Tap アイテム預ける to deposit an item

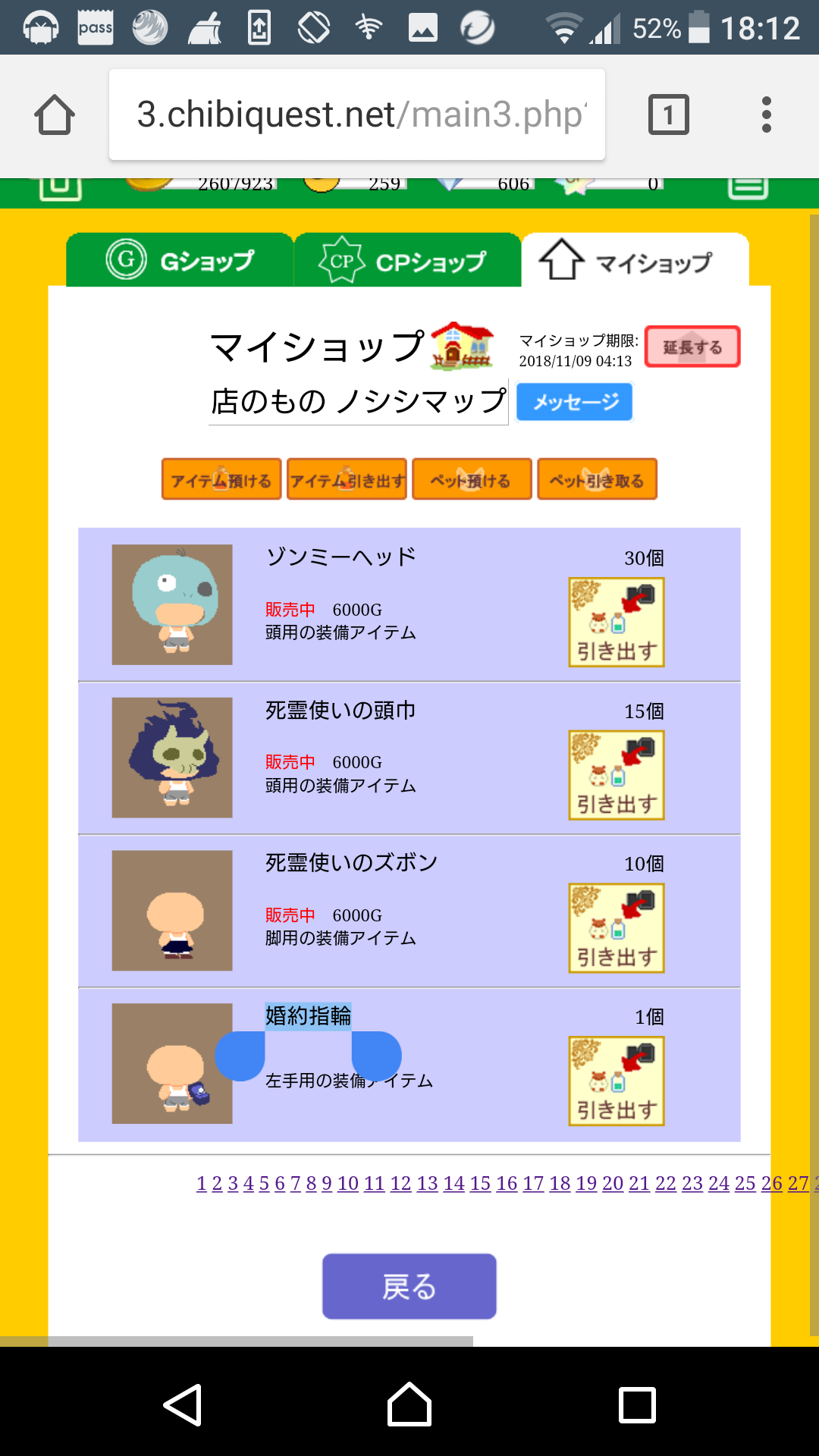[x=221, y=479]
